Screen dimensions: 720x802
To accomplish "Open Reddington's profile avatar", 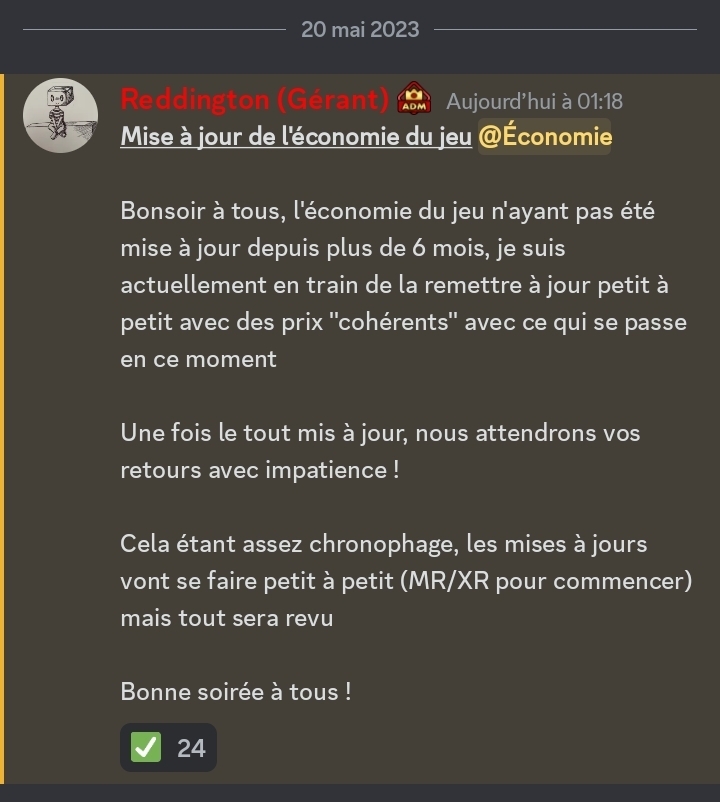I will click(60, 114).
